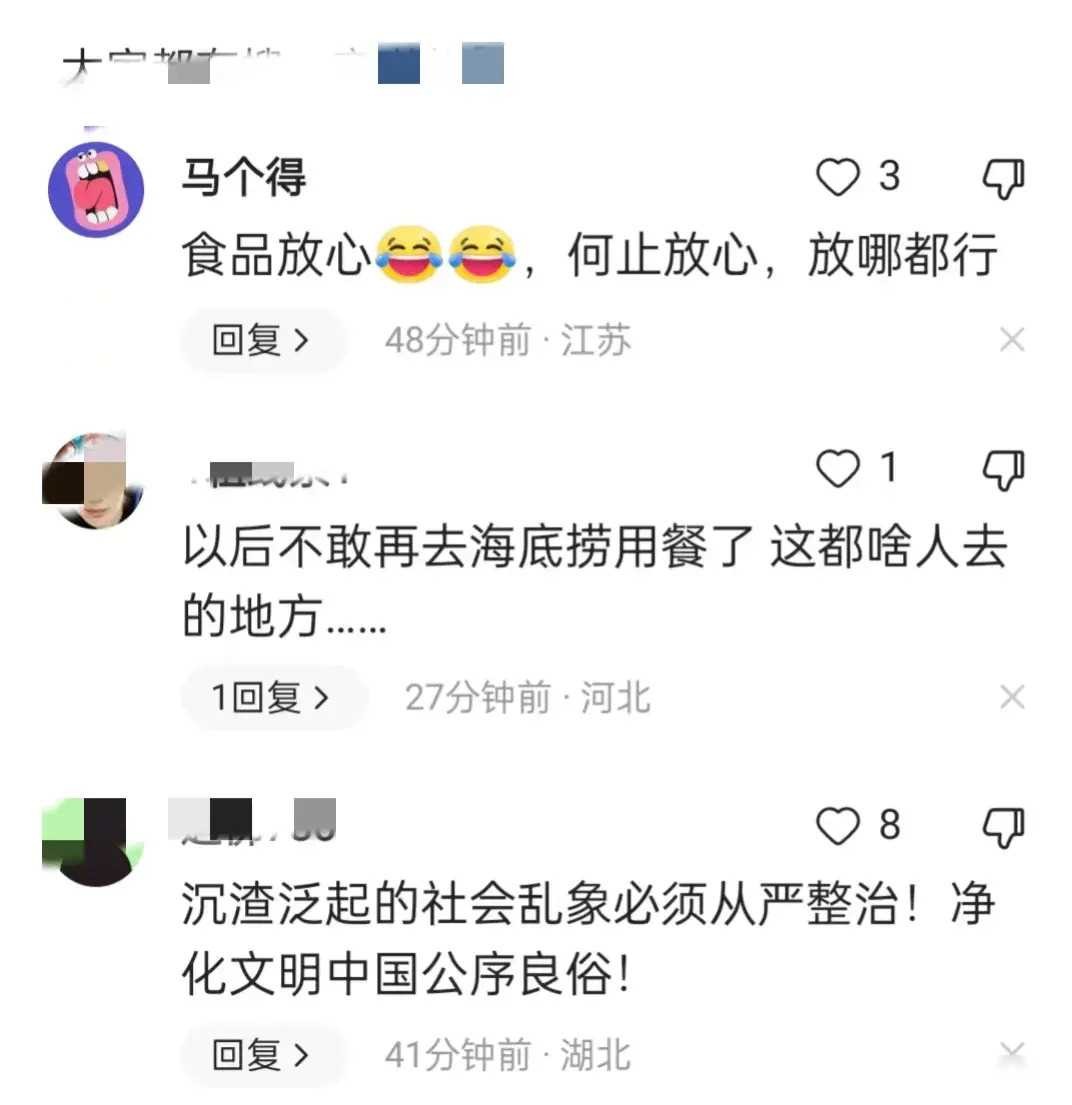Open the username 马个得
Screen dimensions: 1072x1105
pos(243,178)
